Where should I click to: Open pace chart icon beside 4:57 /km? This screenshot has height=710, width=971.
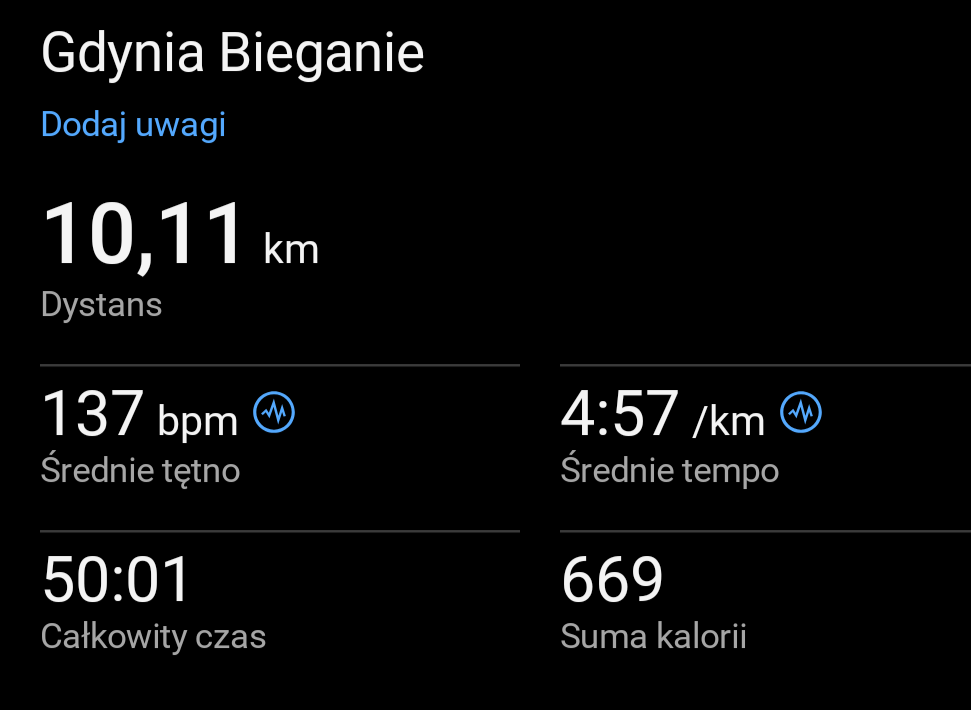[x=801, y=412]
